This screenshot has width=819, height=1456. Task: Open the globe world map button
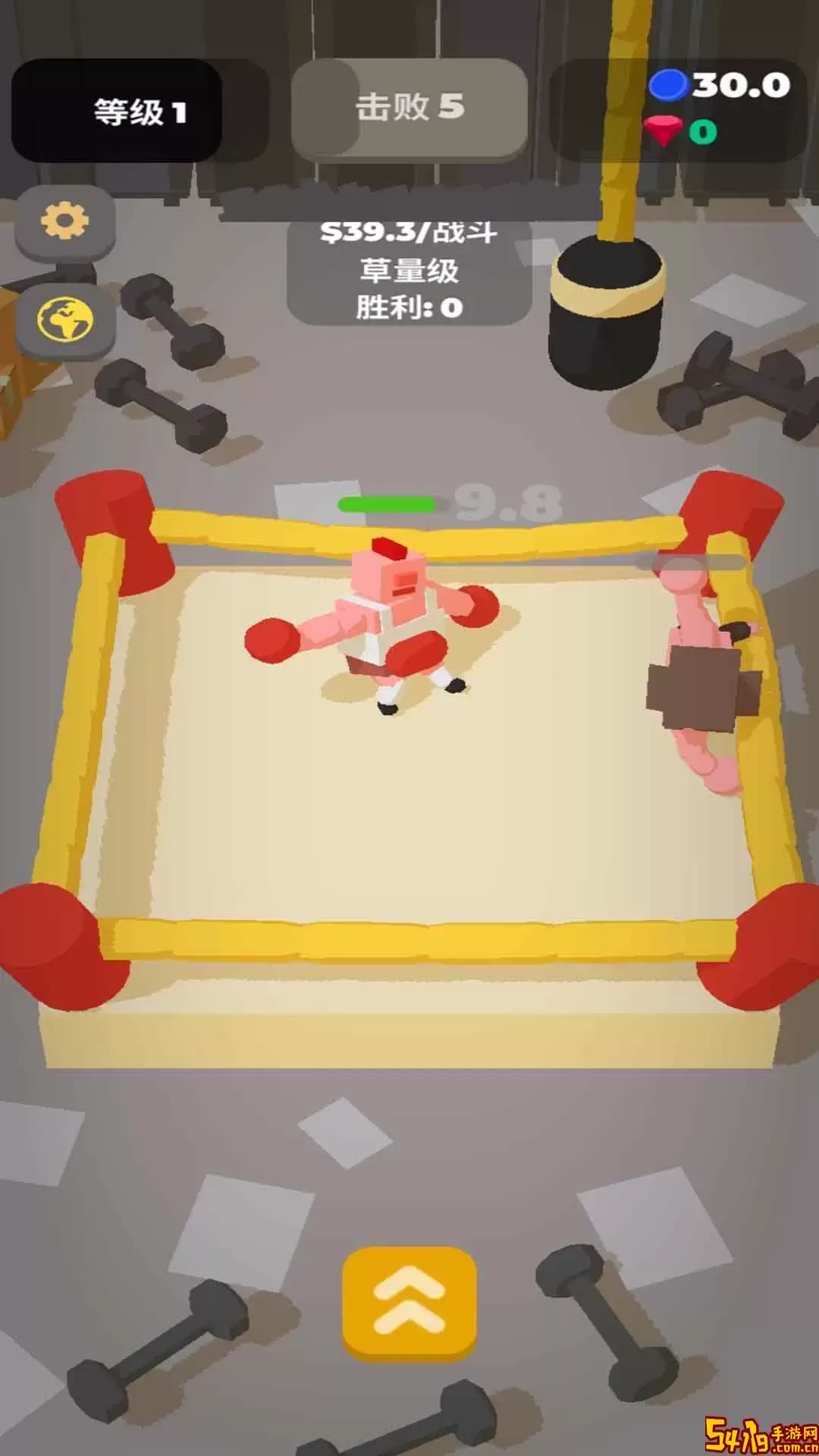(64, 319)
